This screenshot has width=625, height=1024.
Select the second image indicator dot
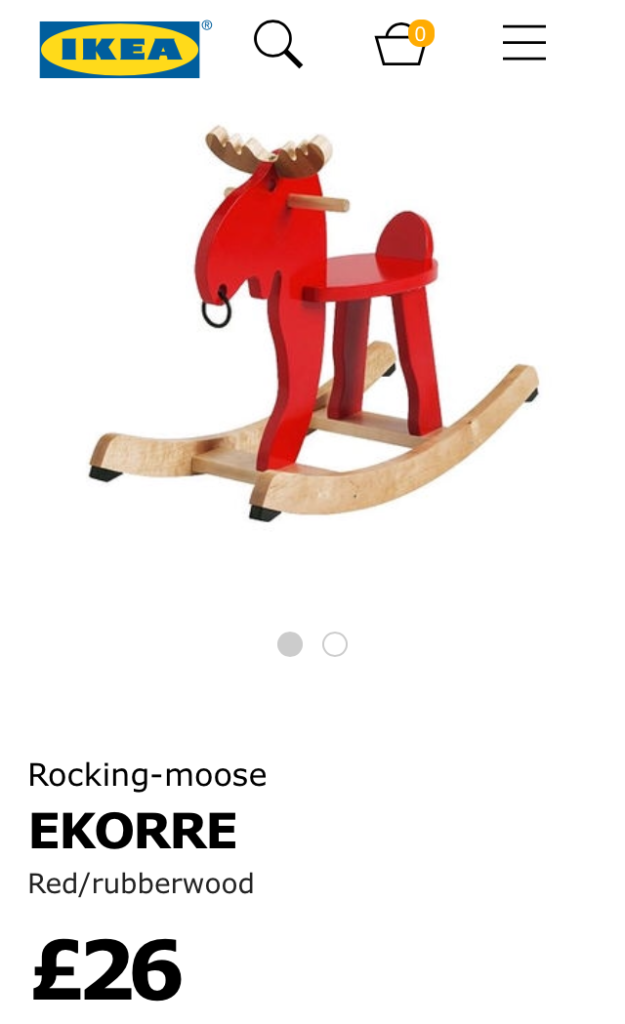334,645
